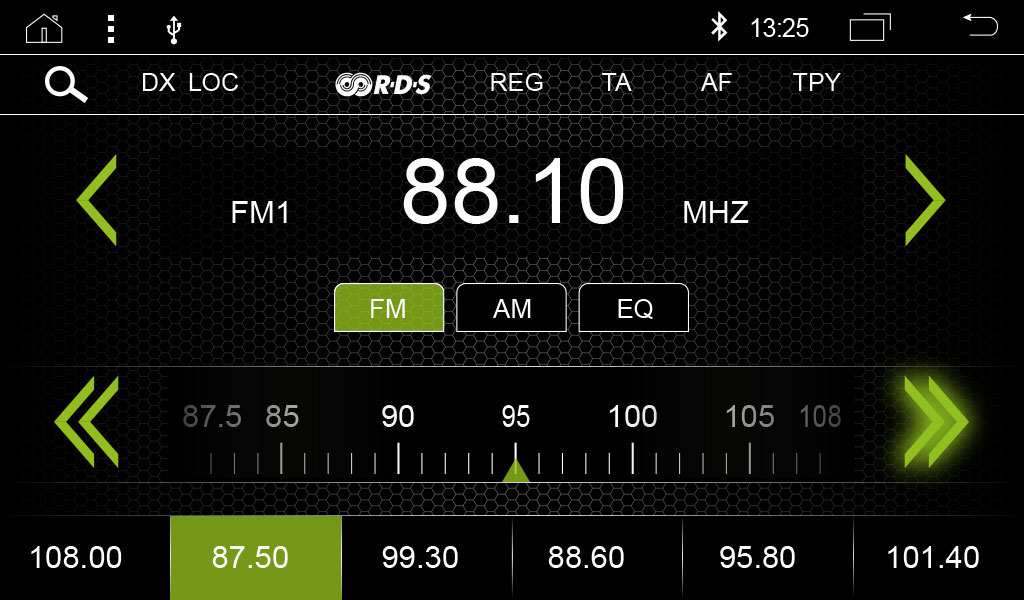Image resolution: width=1024 pixels, height=600 pixels.
Task: Step to the previous frequency
Action: (x=97, y=200)
